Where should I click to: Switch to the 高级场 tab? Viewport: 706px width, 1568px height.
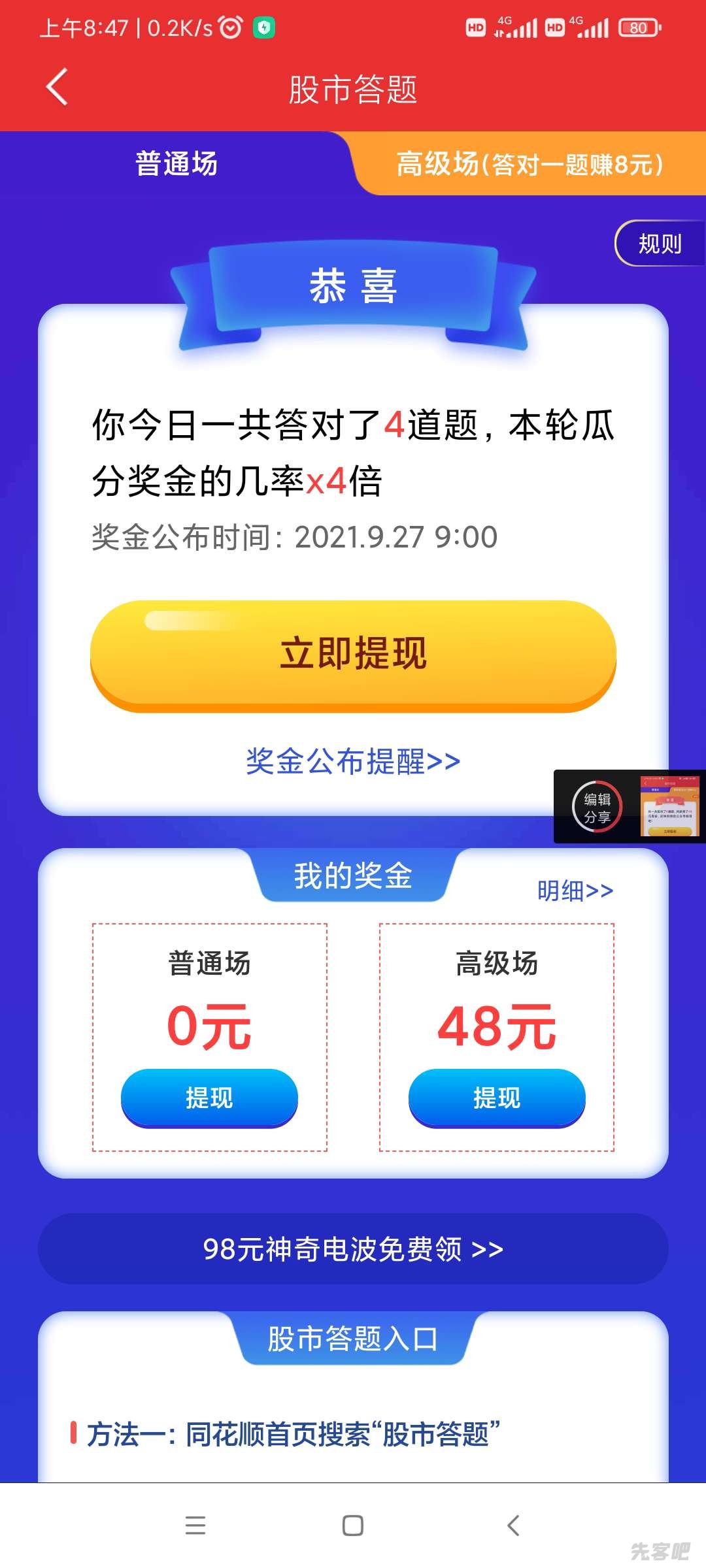[x=529, y=164]
